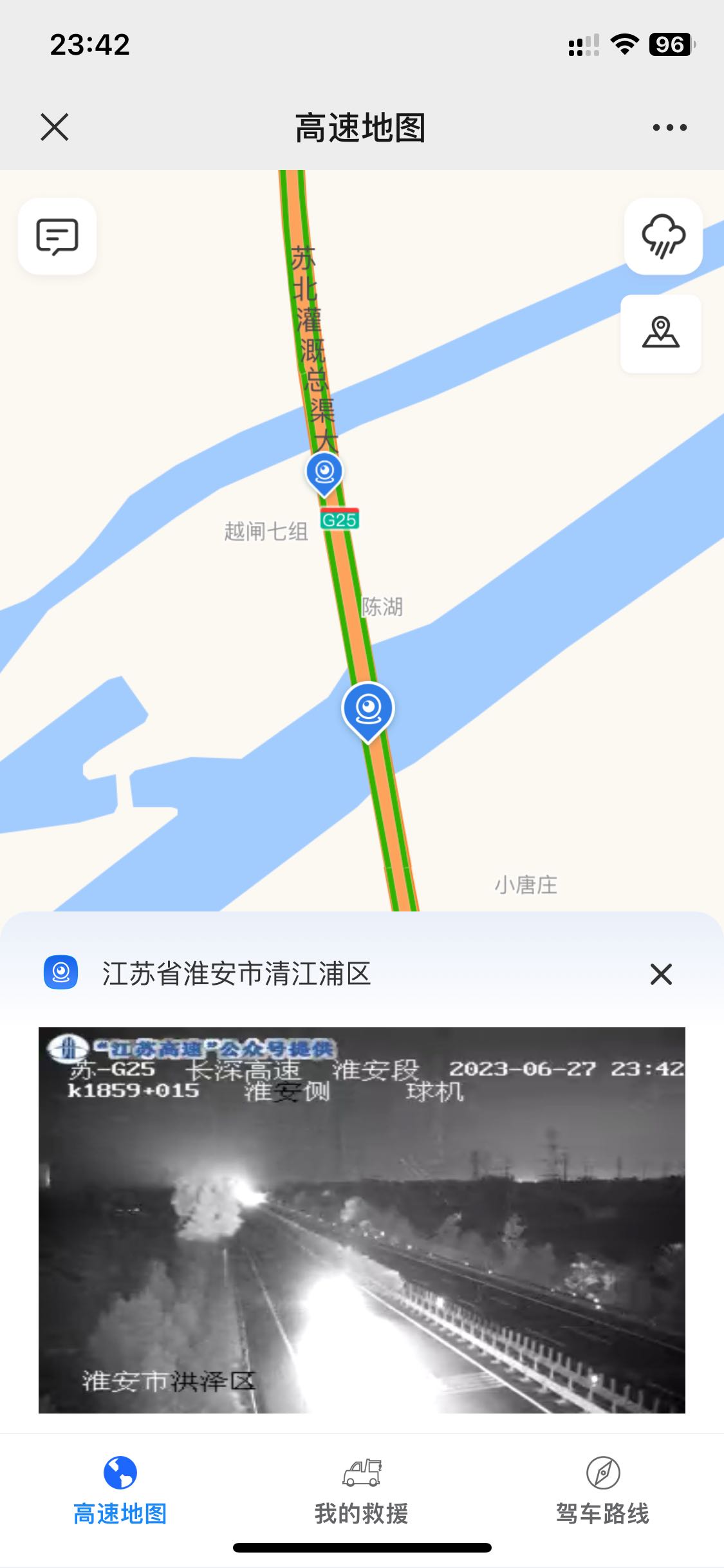Open the three-dot more options menu

[x=669, y=127]
